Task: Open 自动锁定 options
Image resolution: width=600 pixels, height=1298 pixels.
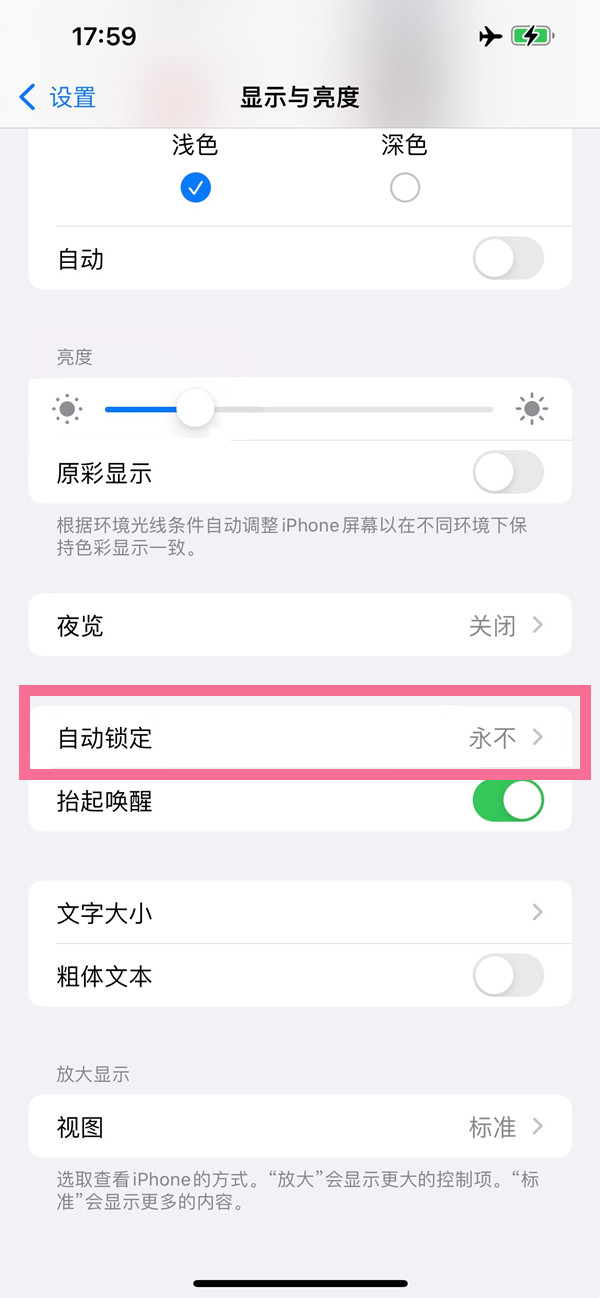Action: 300,739
